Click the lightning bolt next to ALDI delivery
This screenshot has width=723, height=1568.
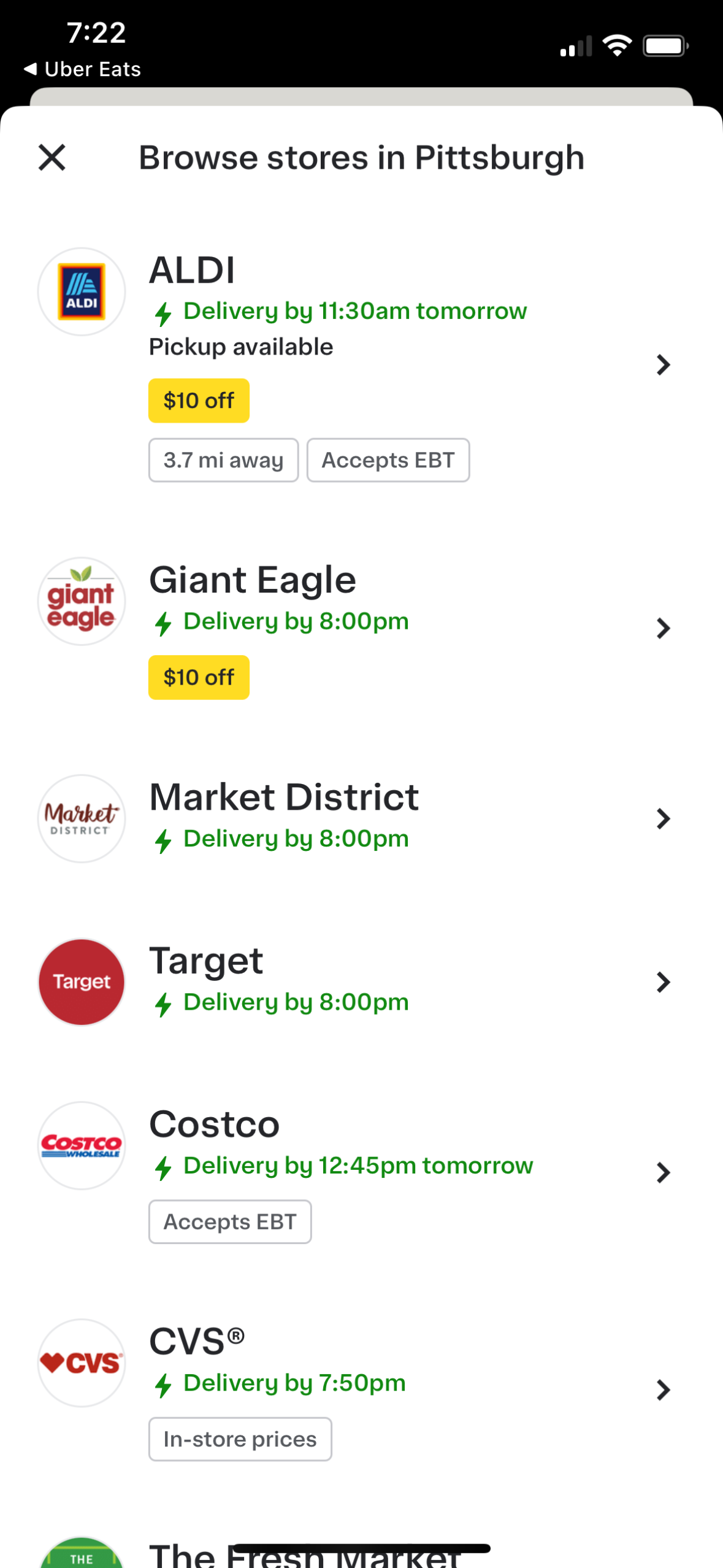click(163, 311)
